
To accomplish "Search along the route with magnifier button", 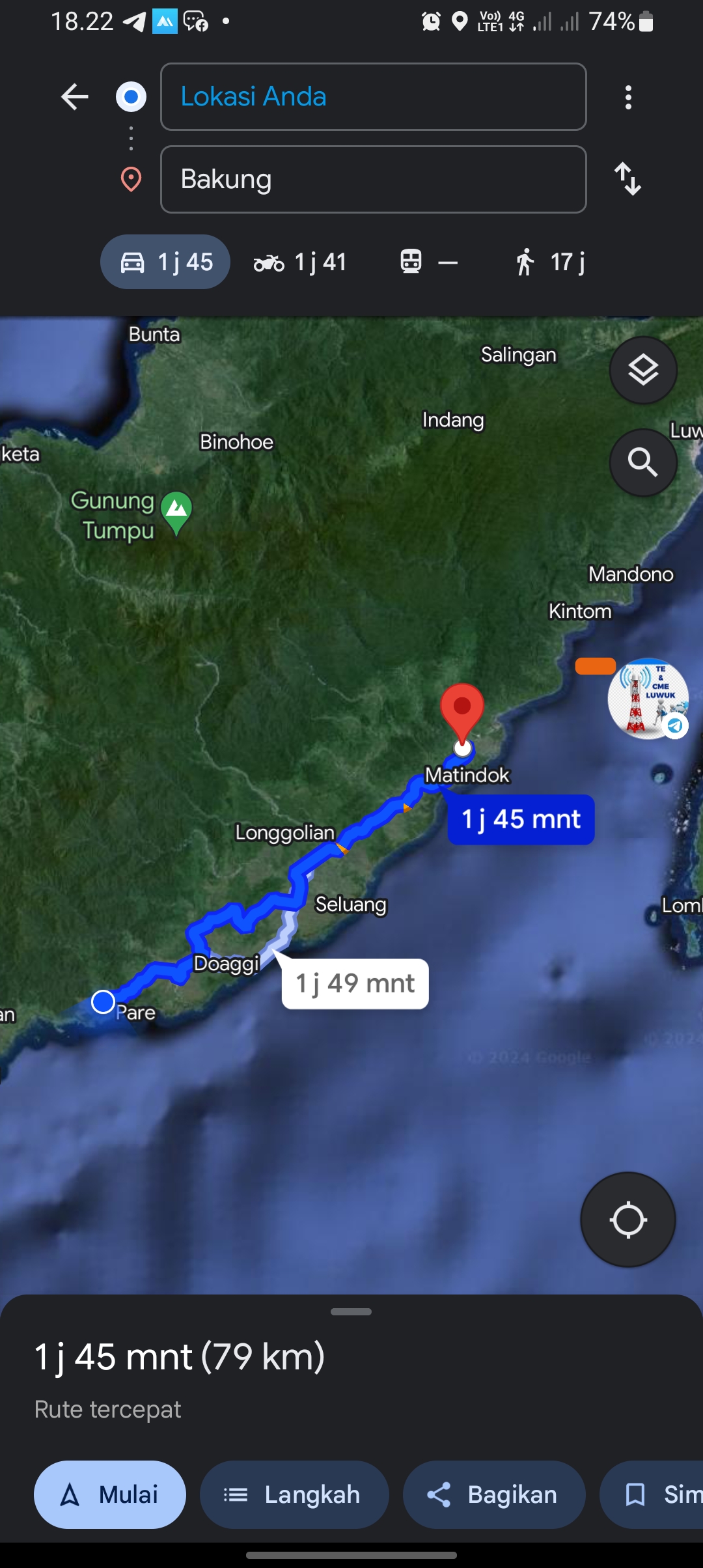I will click(643, 462).
